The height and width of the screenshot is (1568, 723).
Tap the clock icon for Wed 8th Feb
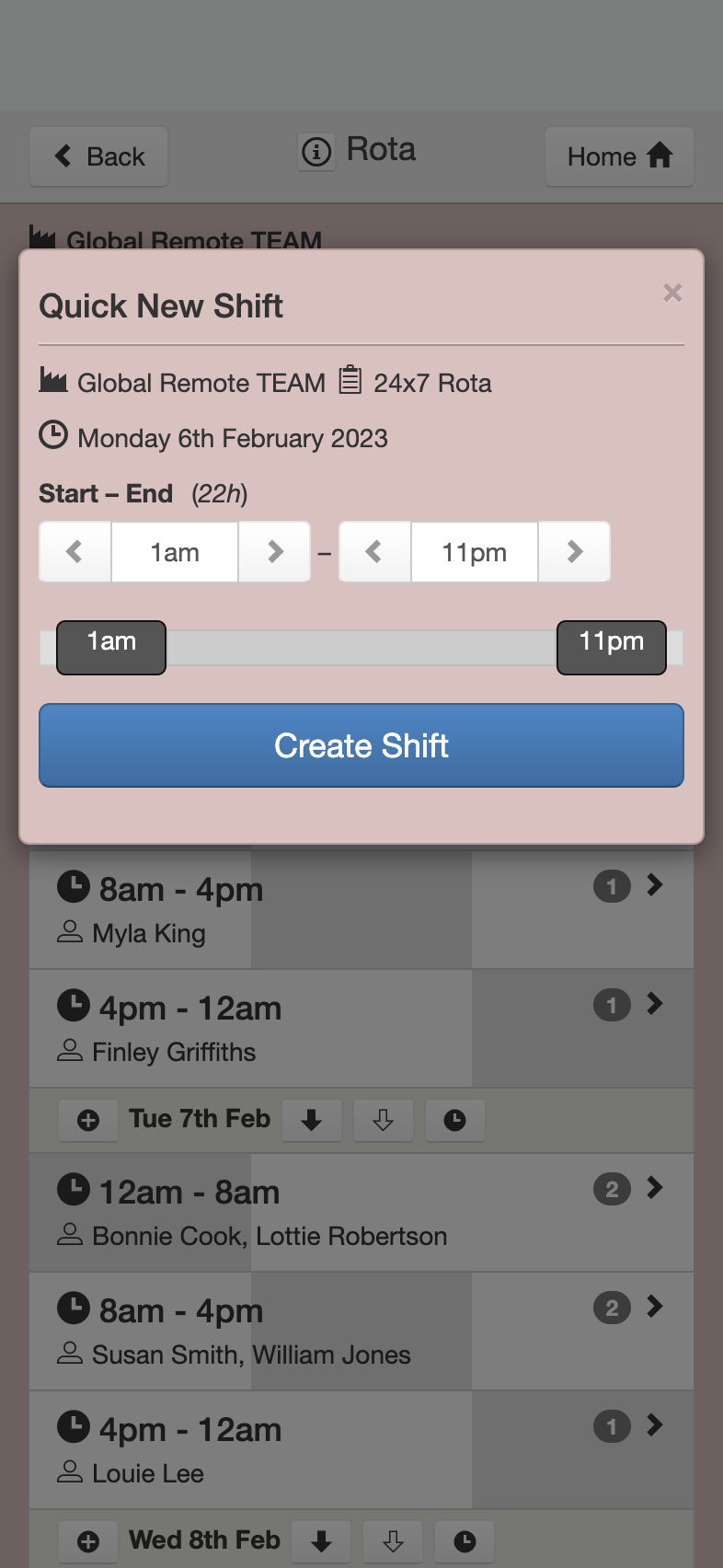click(465, 1541)
